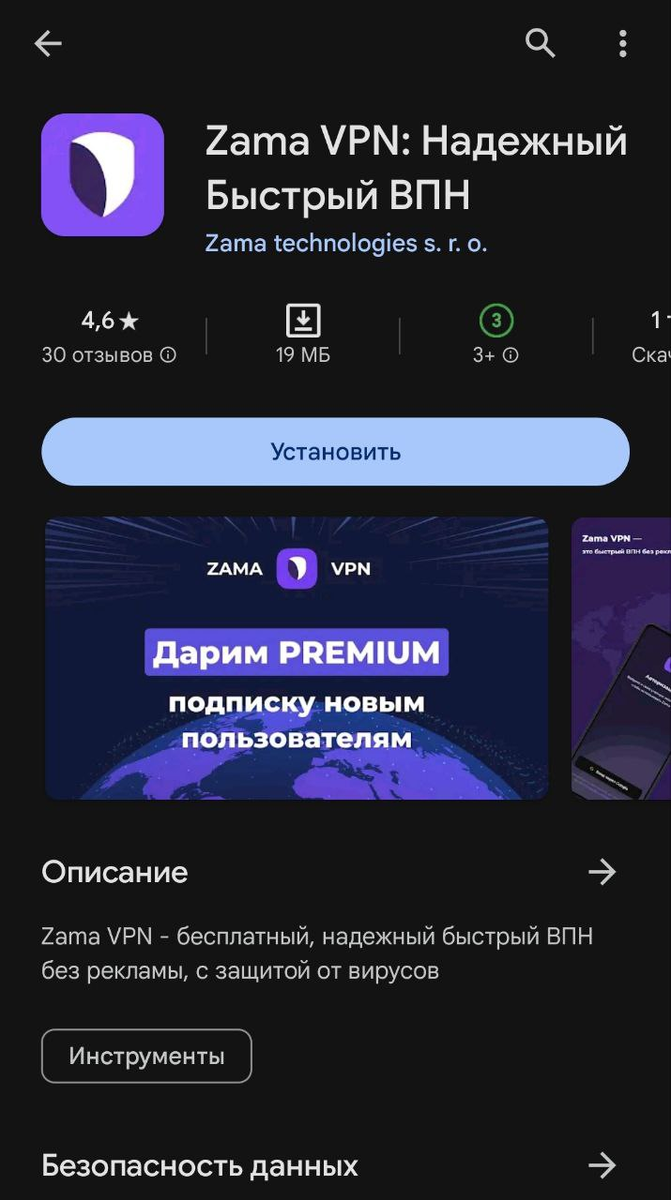This screenshot has height=1200, width=671.
Task: Tap the Установить button
Action: [335, 452]
